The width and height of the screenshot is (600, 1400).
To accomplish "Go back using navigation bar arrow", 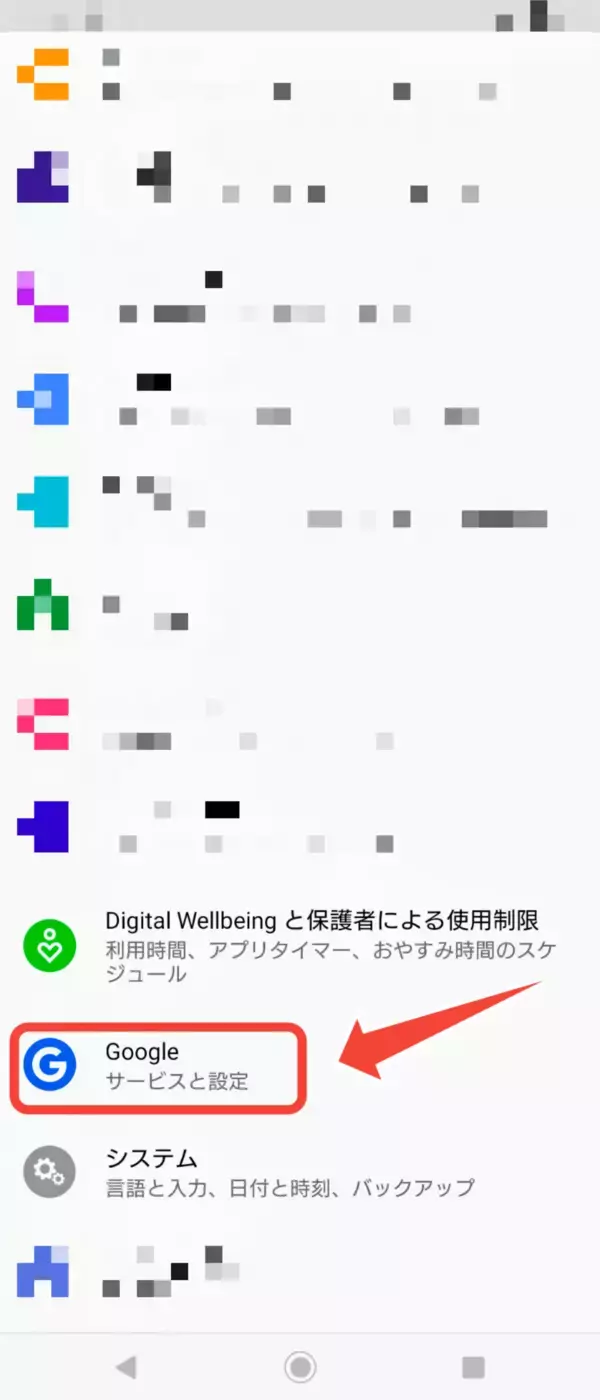I will [x=126, y=1367].
